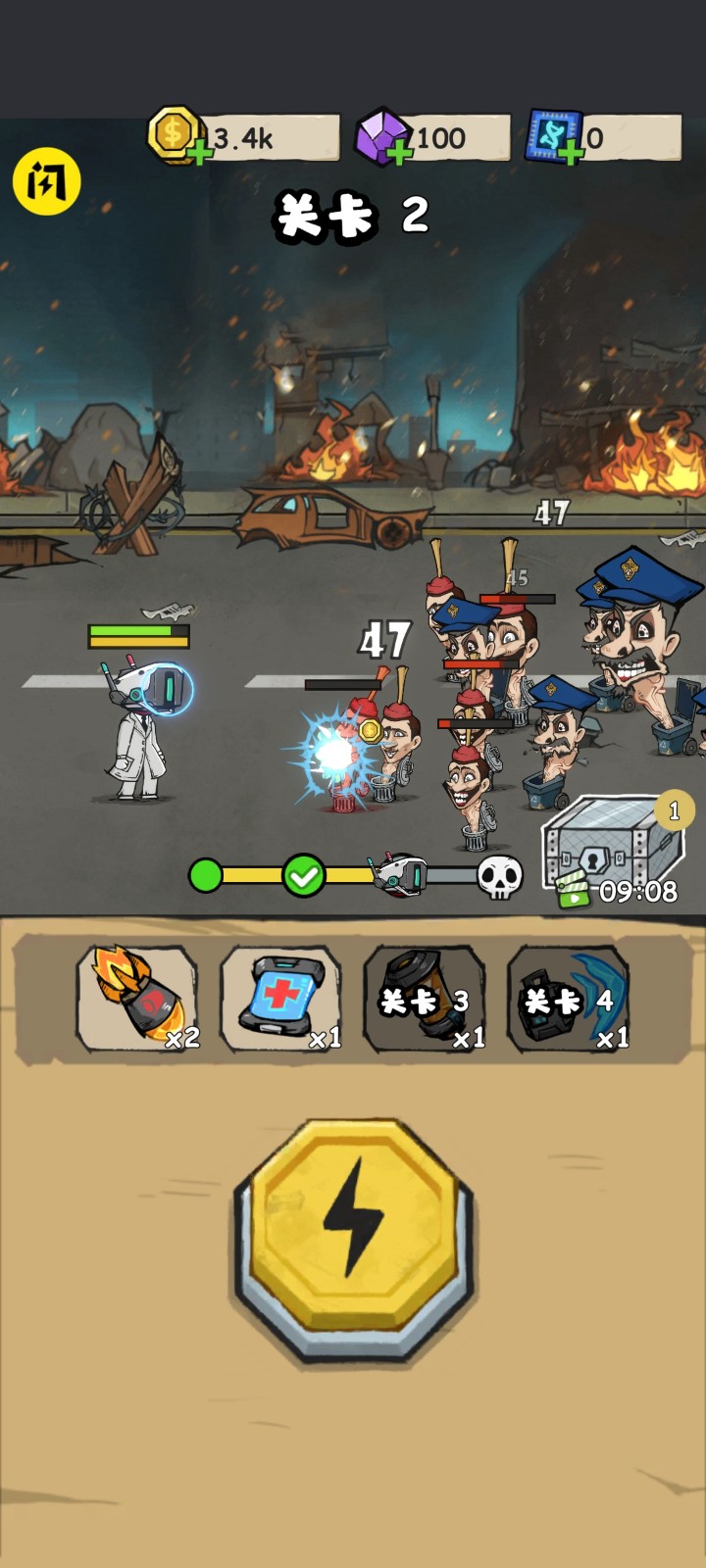The width and height of the screenshot is (706, 1568).
Task: Tap the yellow lightning attack button
Action: click(x=353, y=1237)
